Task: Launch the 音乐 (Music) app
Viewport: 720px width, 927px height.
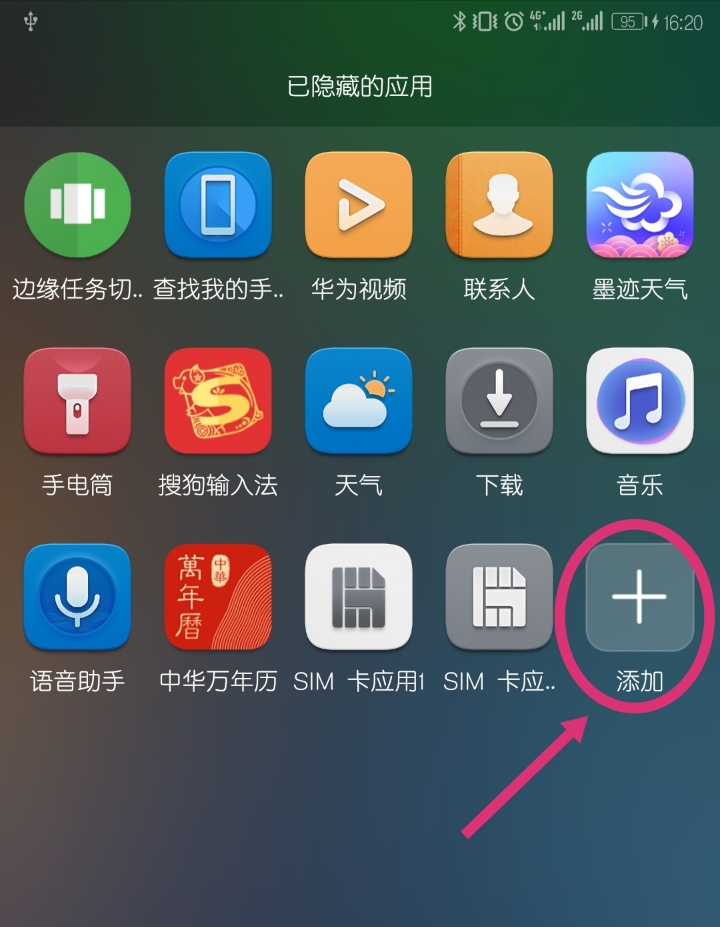Action: 639,402
